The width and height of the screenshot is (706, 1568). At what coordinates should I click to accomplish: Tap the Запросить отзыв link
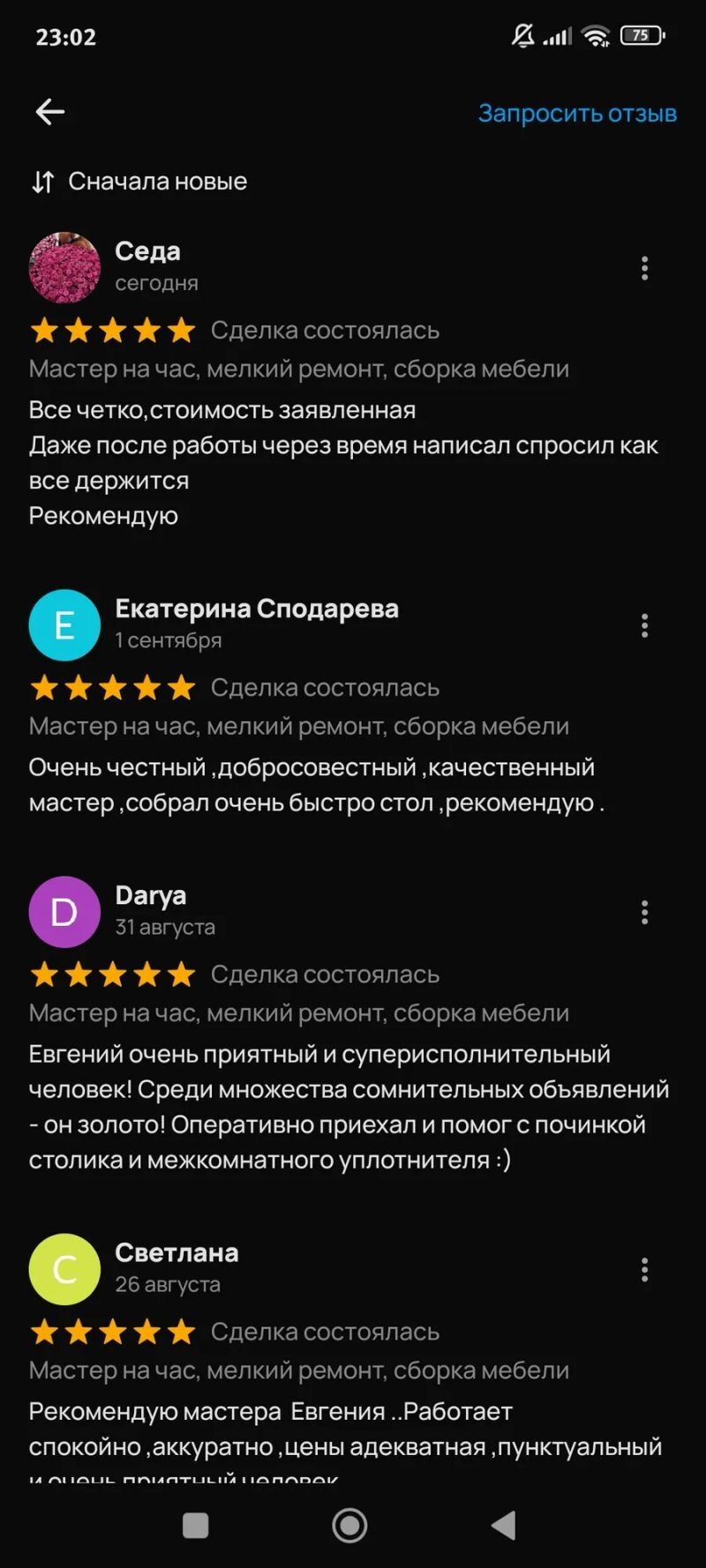577,114
